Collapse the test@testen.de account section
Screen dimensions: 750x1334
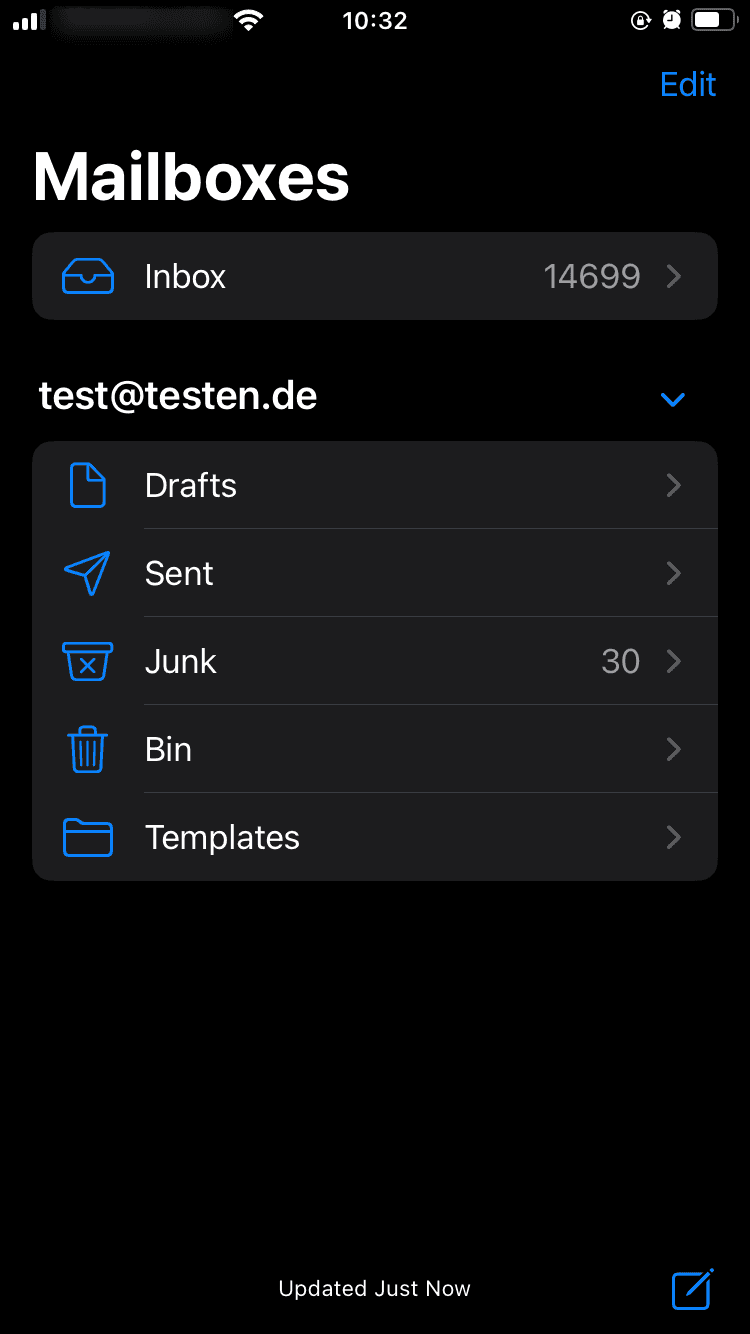(x=673, y=399)
